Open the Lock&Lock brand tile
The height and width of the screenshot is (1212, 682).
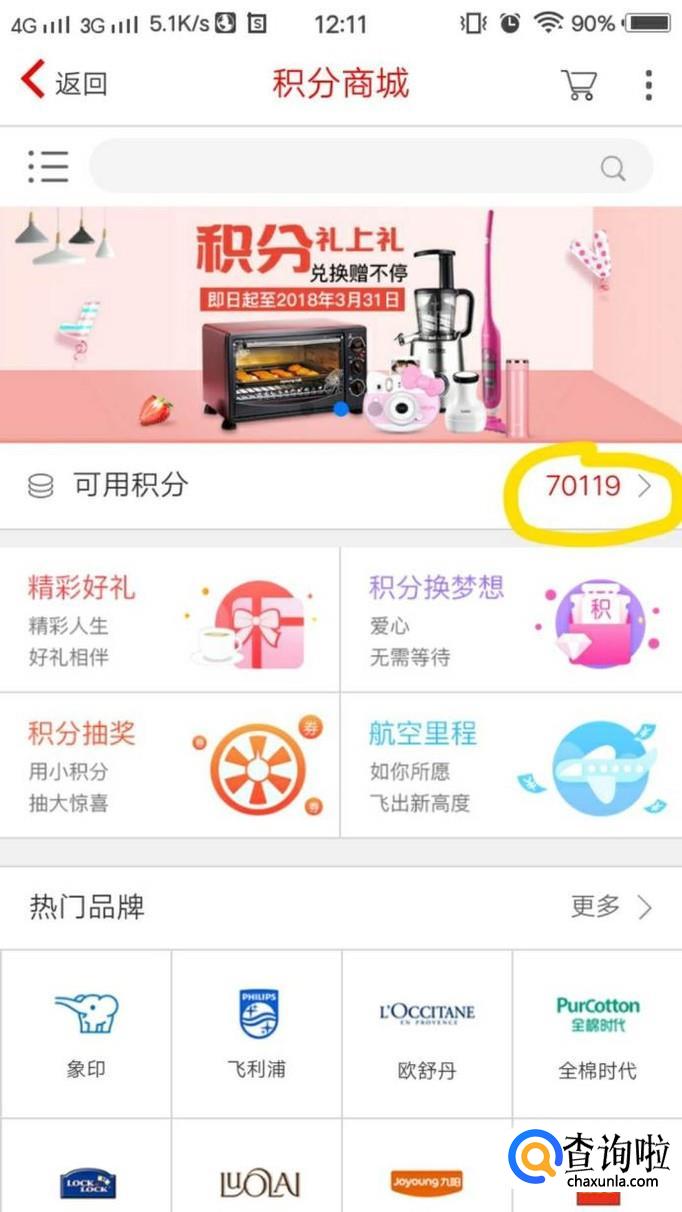pyautogui.click(x=86, y=1165)
